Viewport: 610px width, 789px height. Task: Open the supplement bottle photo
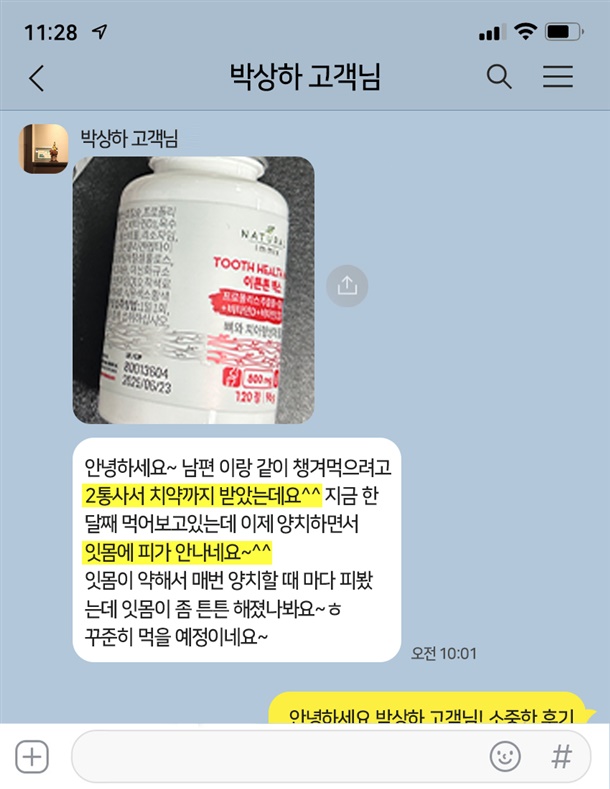pos(193,290)
